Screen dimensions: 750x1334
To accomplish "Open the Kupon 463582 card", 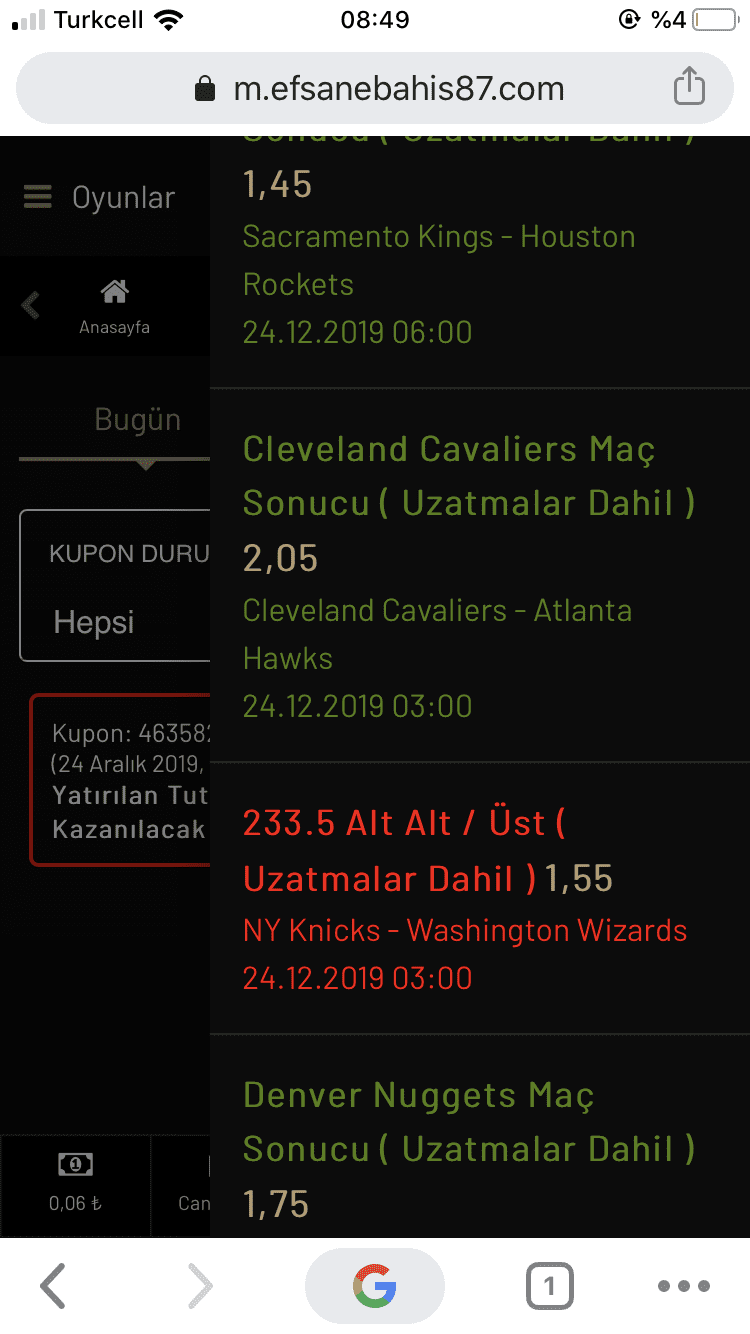I will coord(122,779).
